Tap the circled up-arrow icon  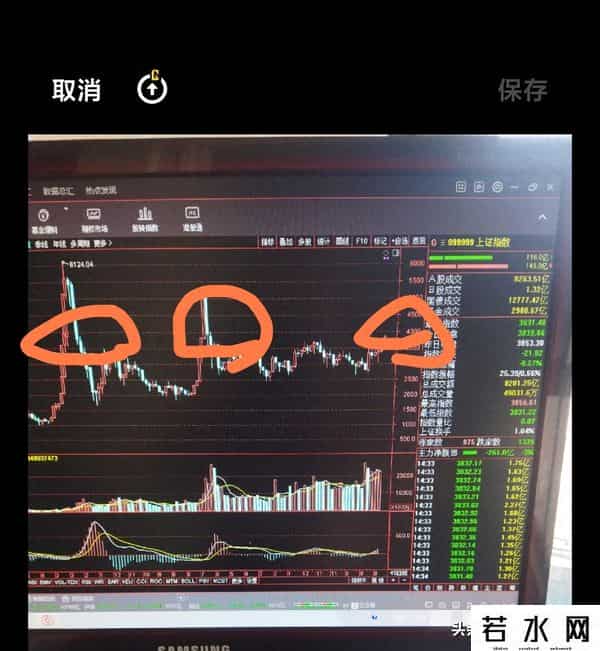point(152,88)
